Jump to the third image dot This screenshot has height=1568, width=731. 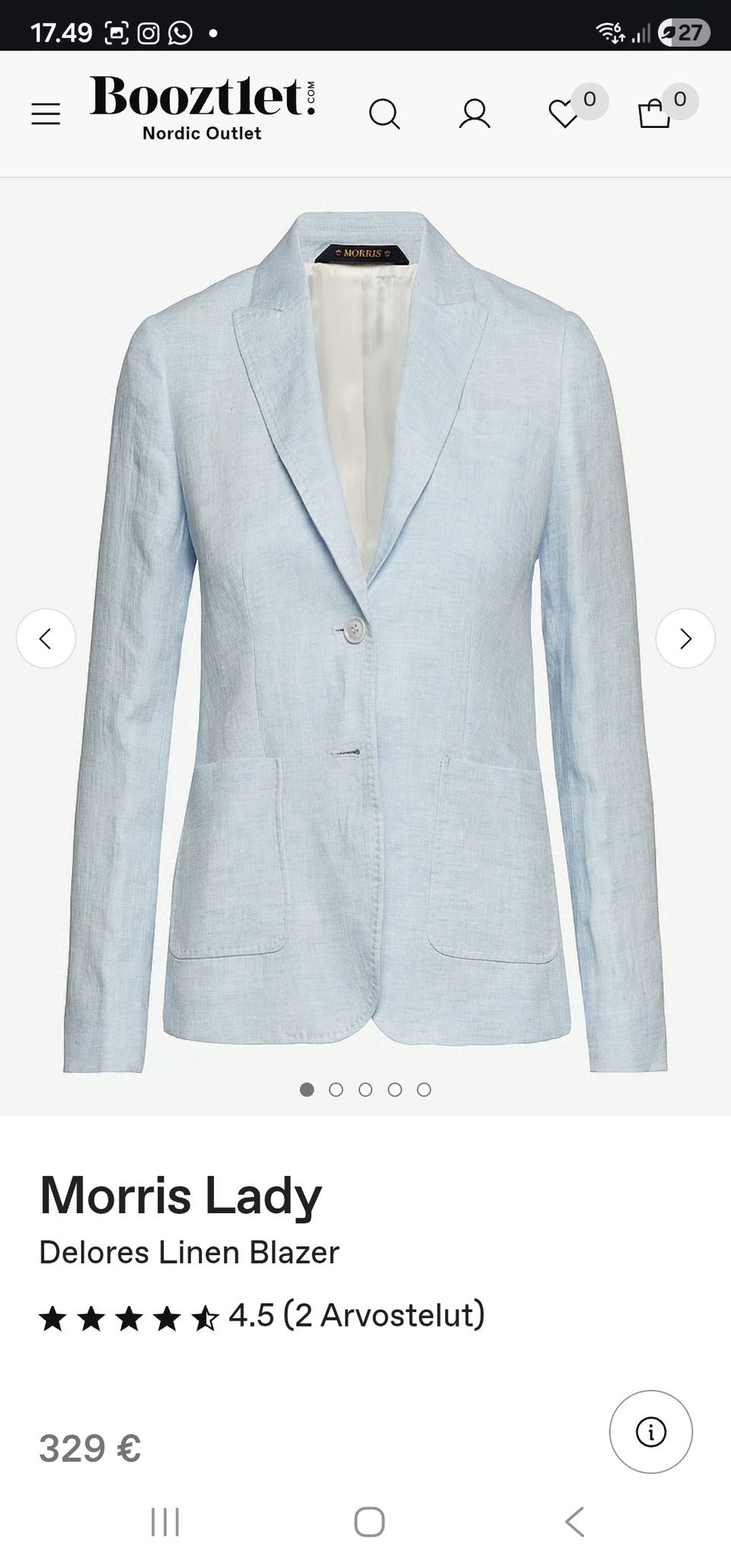(x=365, y=1090)
